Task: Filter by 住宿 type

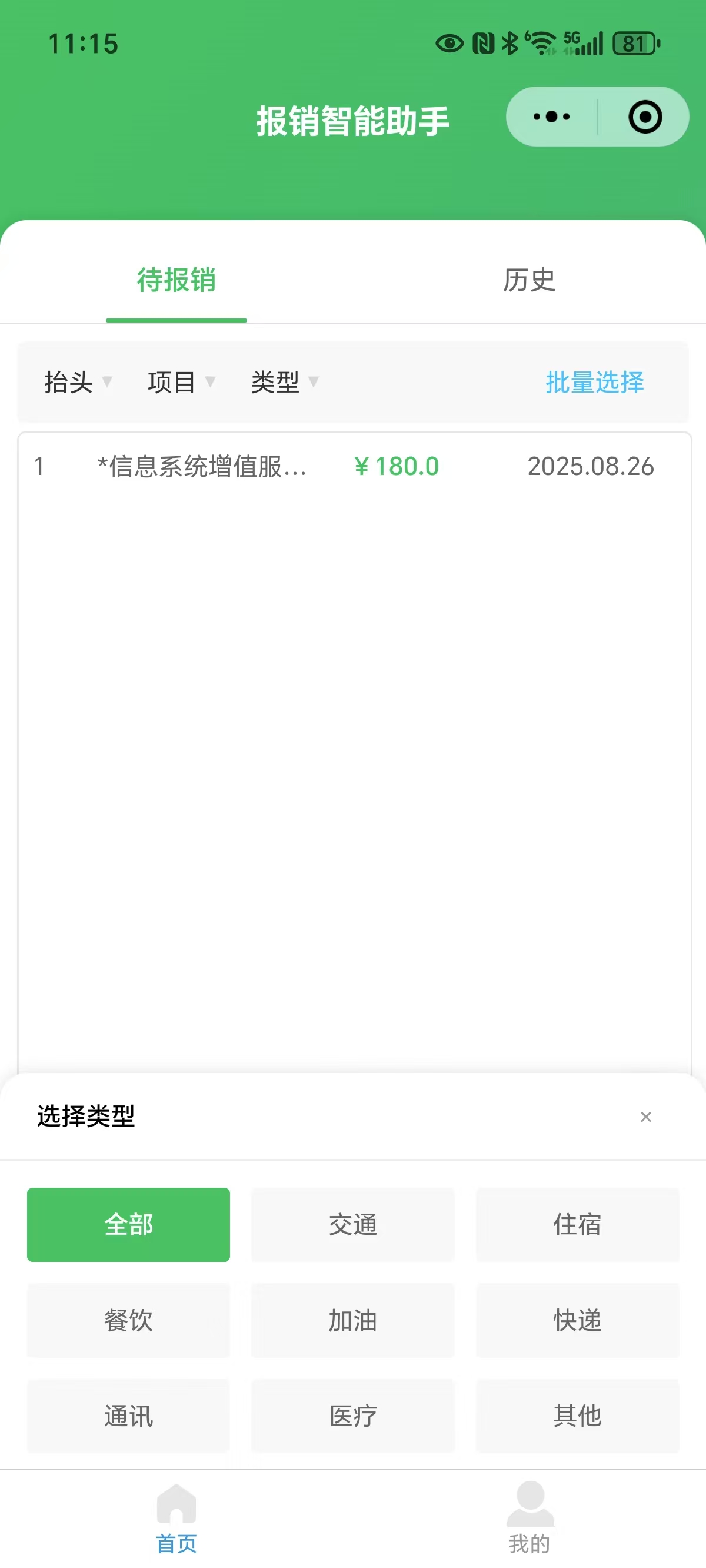Action: pyautogui.click(x=577, y=1225)
